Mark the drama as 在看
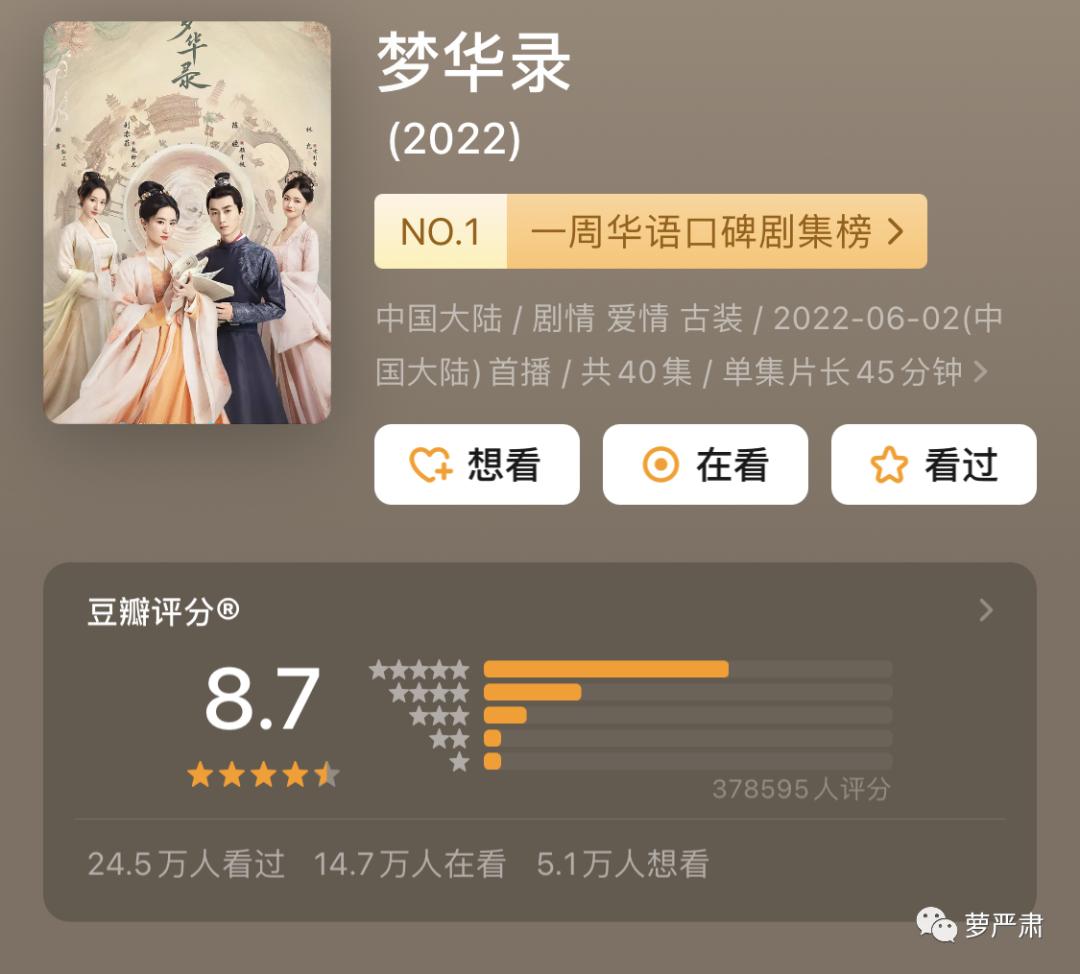The height and width of the screenshot is (974, 1080). tap(705, 464)
